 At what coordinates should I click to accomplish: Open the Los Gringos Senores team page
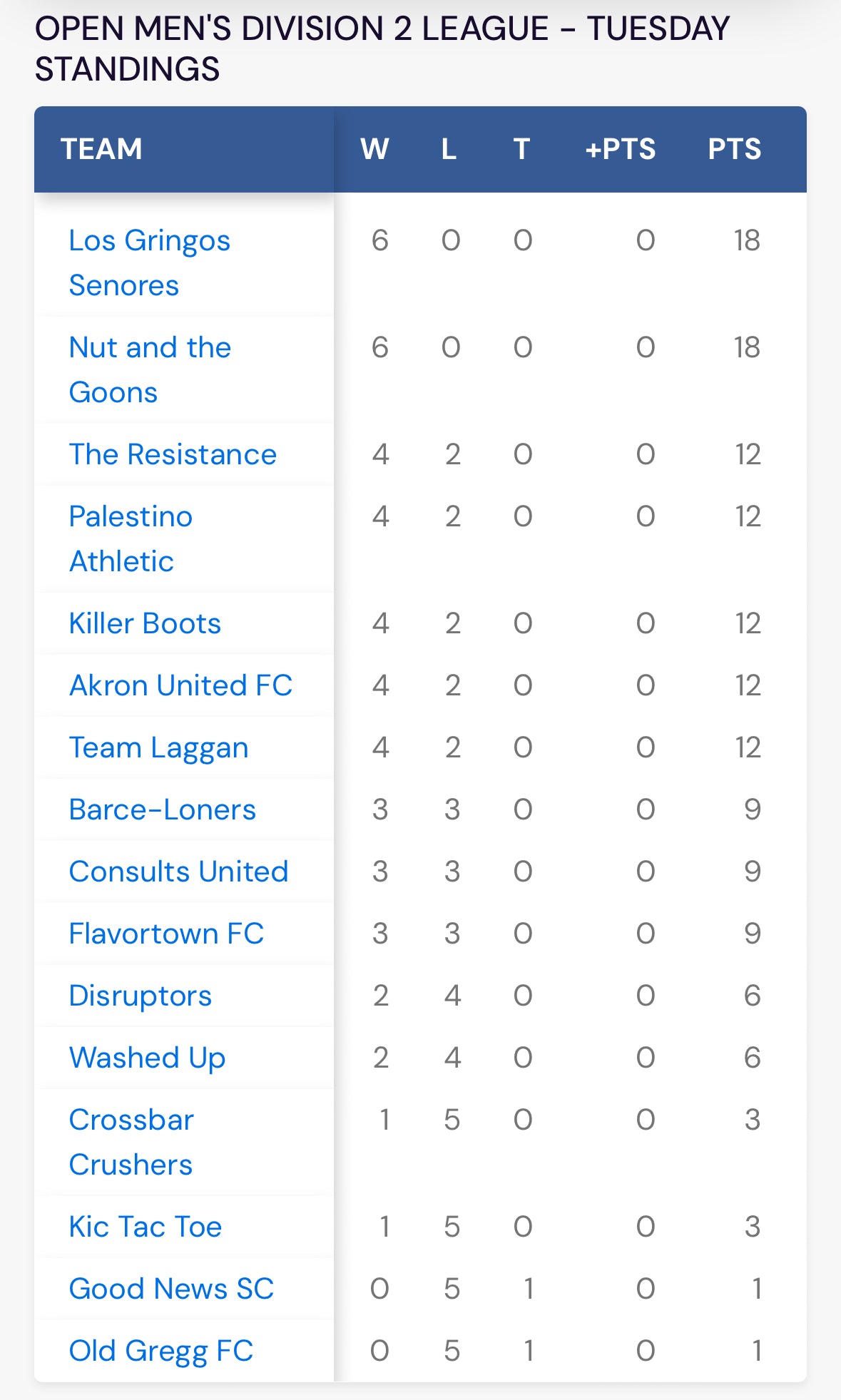[x=150, y=262]
